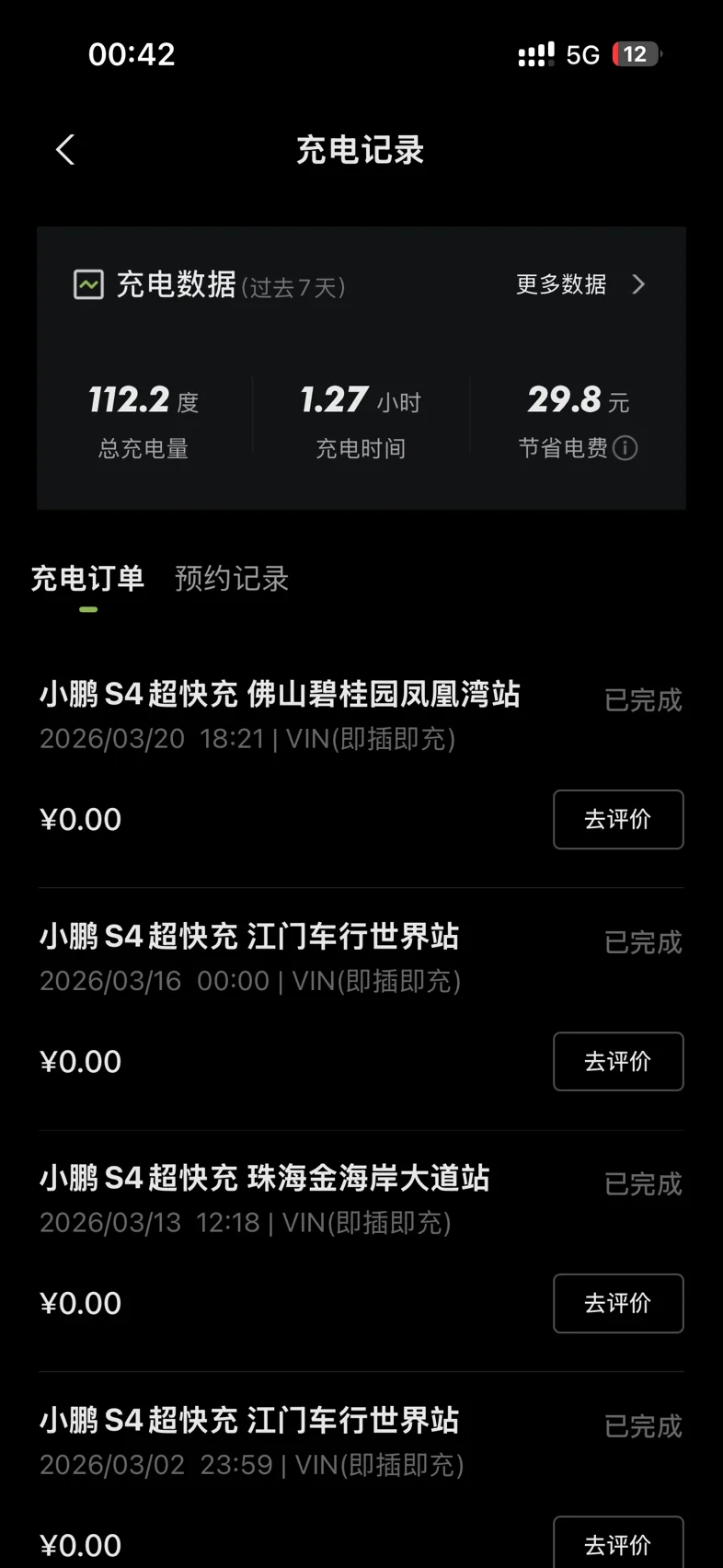
Task: Select the 充电订单 tab
Action: point(87,579)
